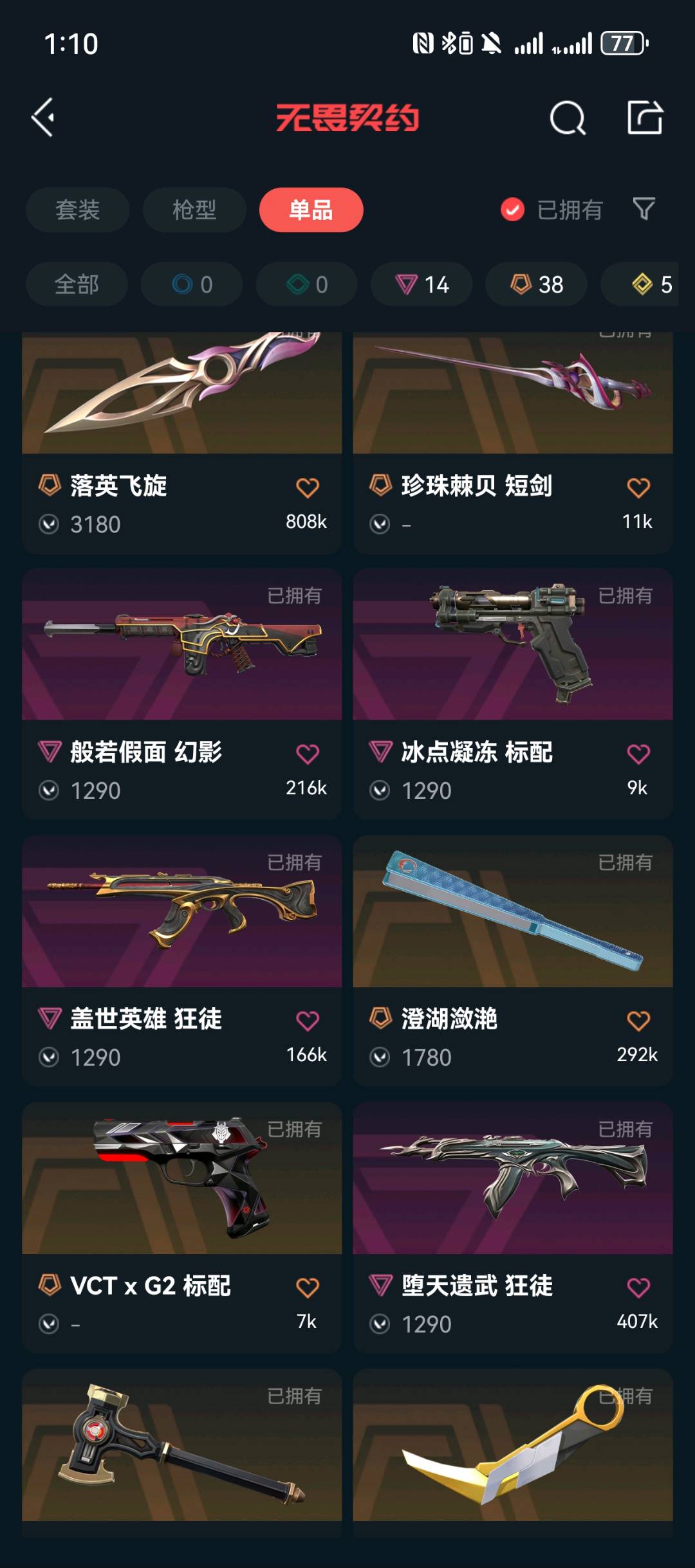
Task: Uncheck the 已拥有 filter checkbox
Action: pos(513,210)
